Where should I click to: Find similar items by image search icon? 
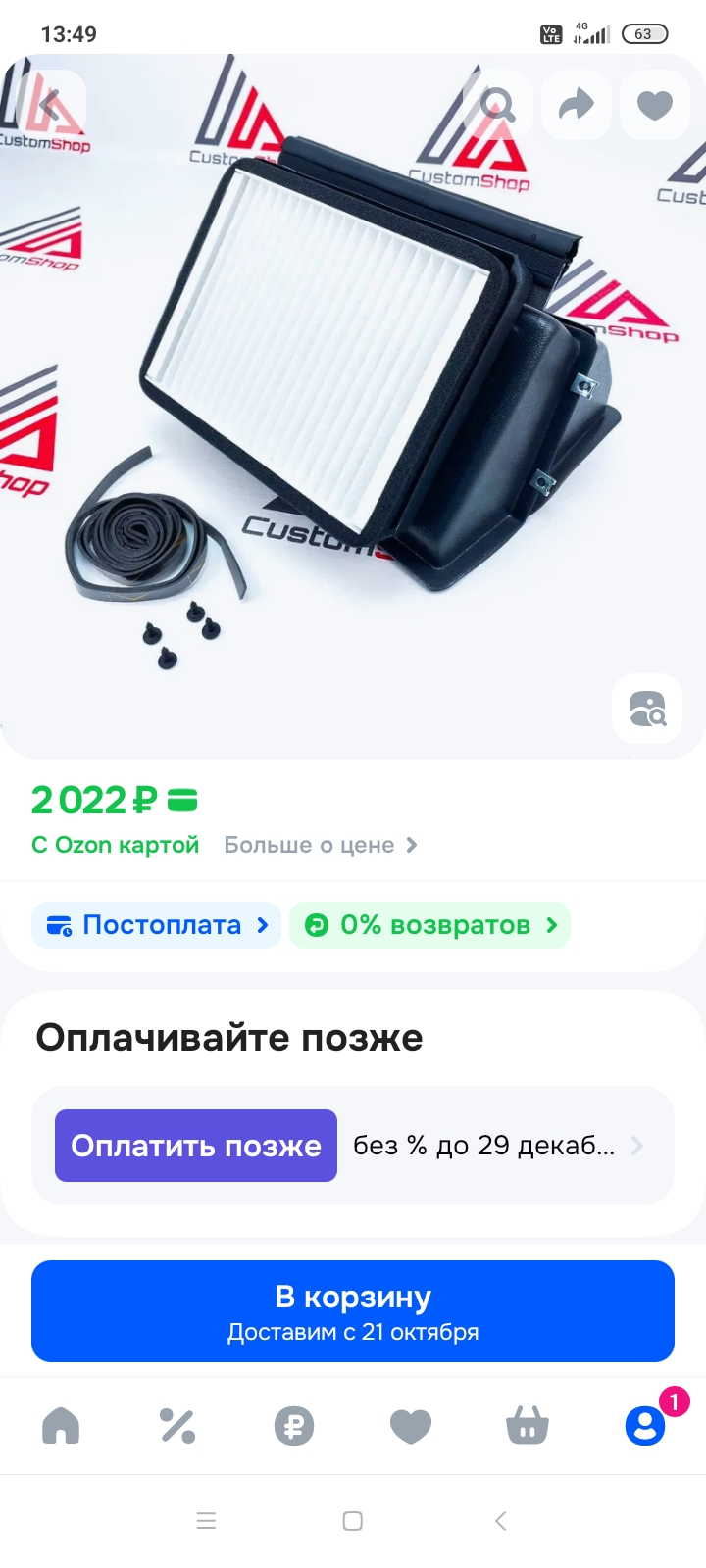(647, 708)
